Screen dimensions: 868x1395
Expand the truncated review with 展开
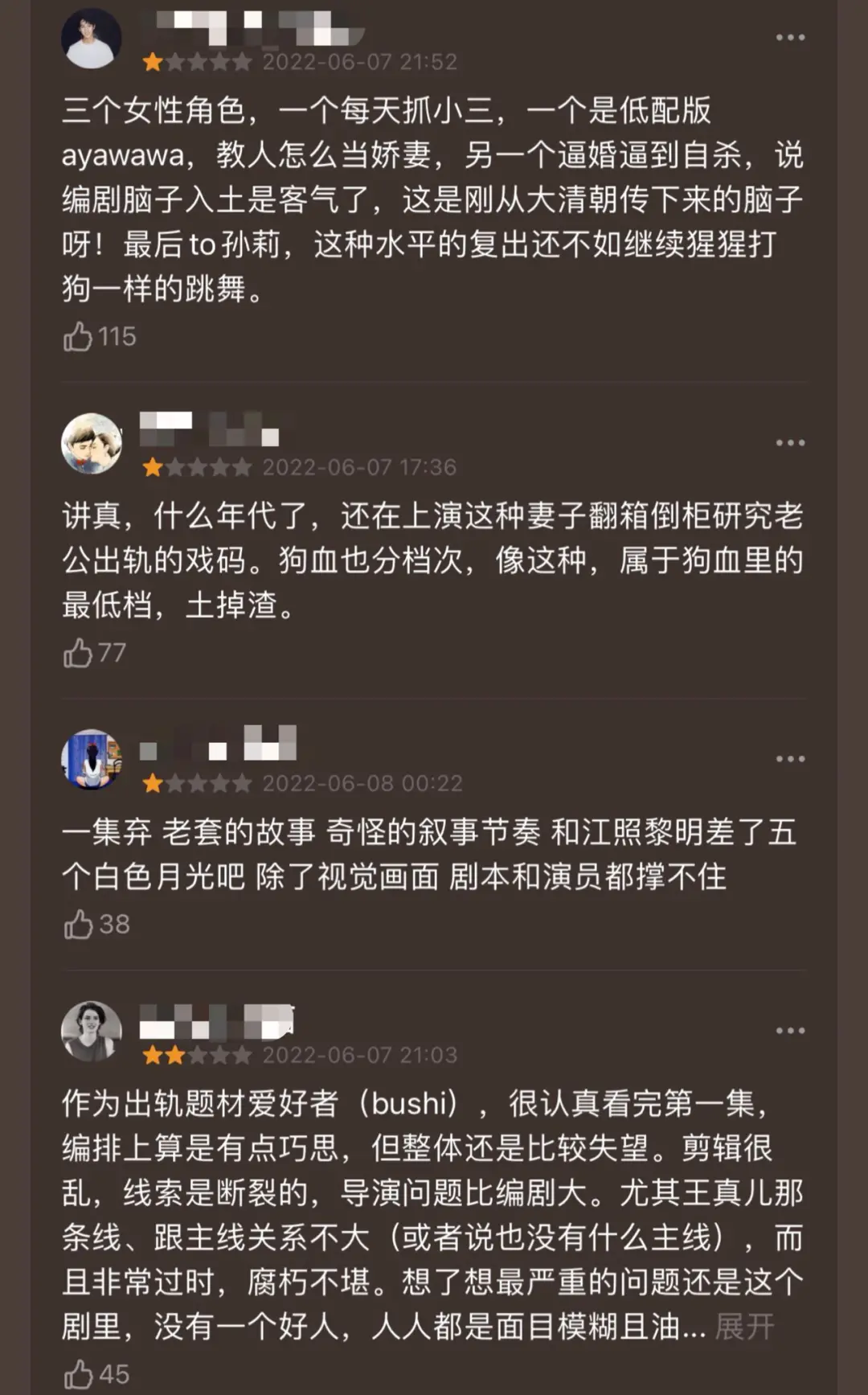point(744,1327)
